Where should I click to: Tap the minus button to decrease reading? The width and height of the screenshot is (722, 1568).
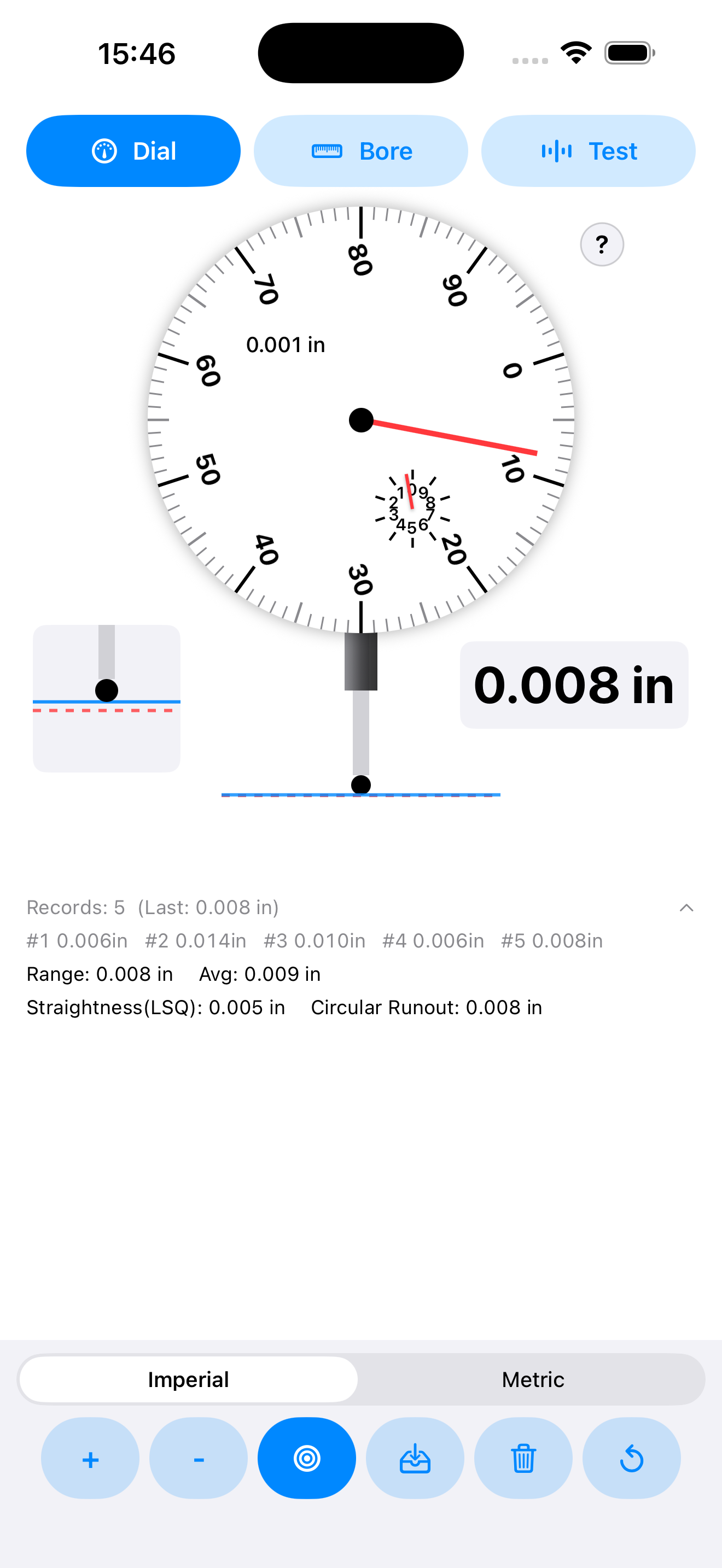pos(198,1459)
